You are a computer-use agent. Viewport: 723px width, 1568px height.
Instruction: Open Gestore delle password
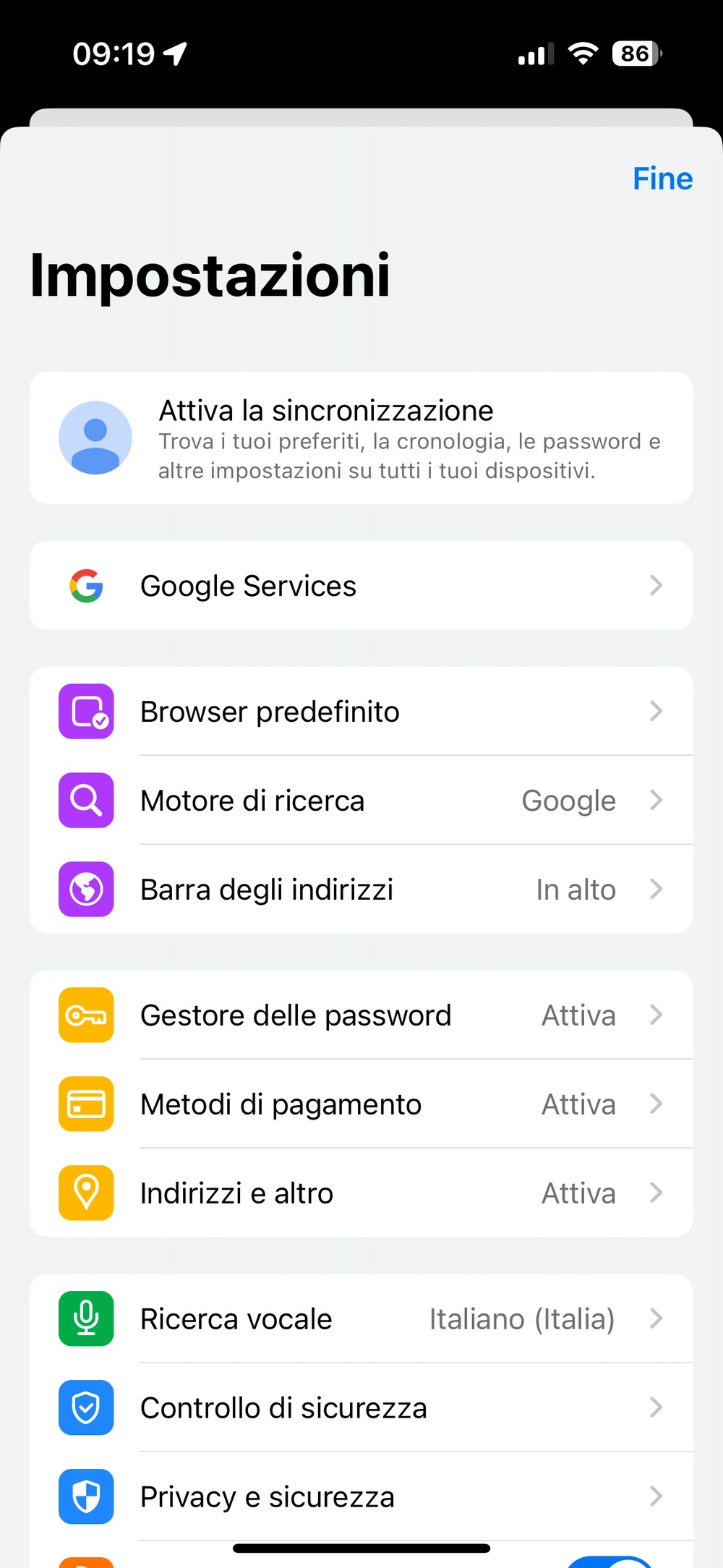point(361,1015)
